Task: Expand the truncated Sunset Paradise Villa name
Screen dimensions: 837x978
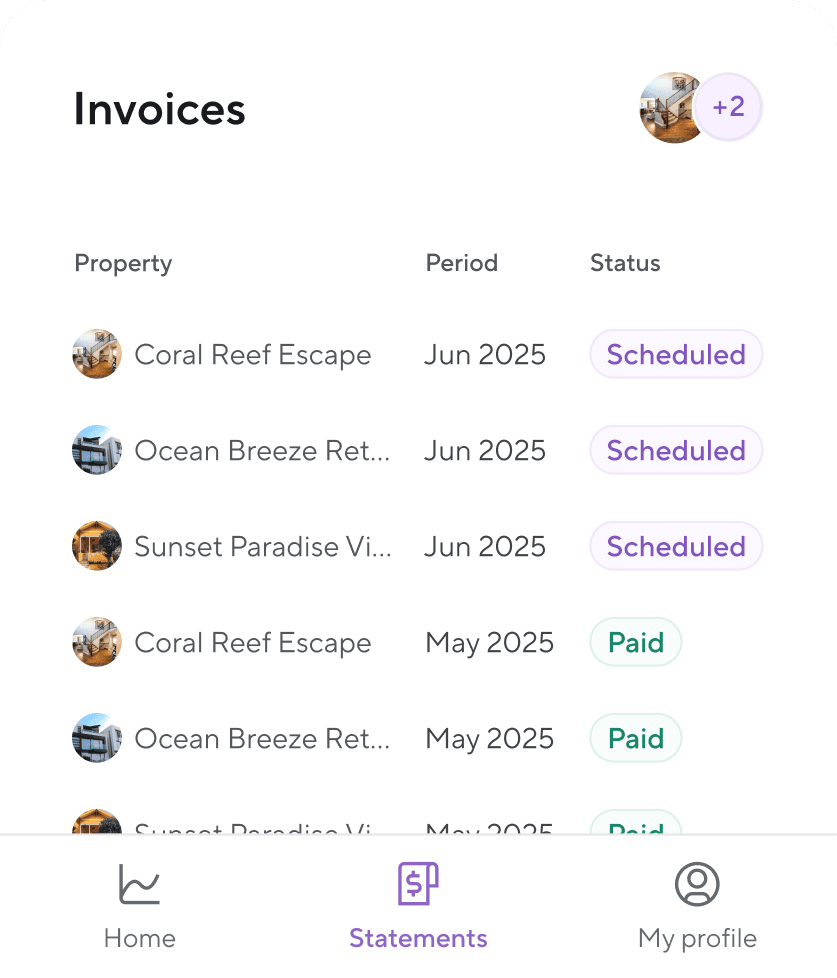Action: (x=262, y=546)
